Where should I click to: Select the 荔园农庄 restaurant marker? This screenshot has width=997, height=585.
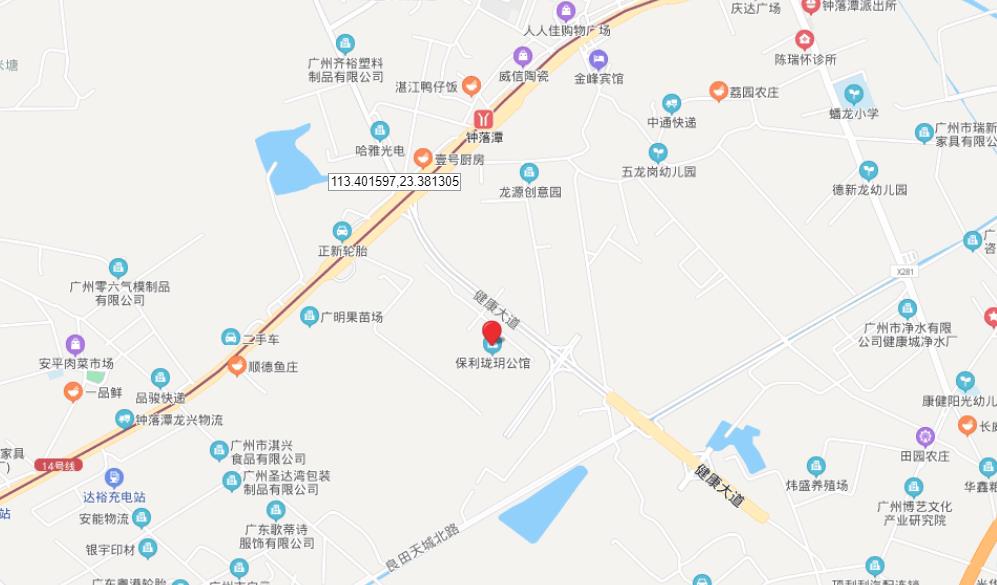pos(717,92)
